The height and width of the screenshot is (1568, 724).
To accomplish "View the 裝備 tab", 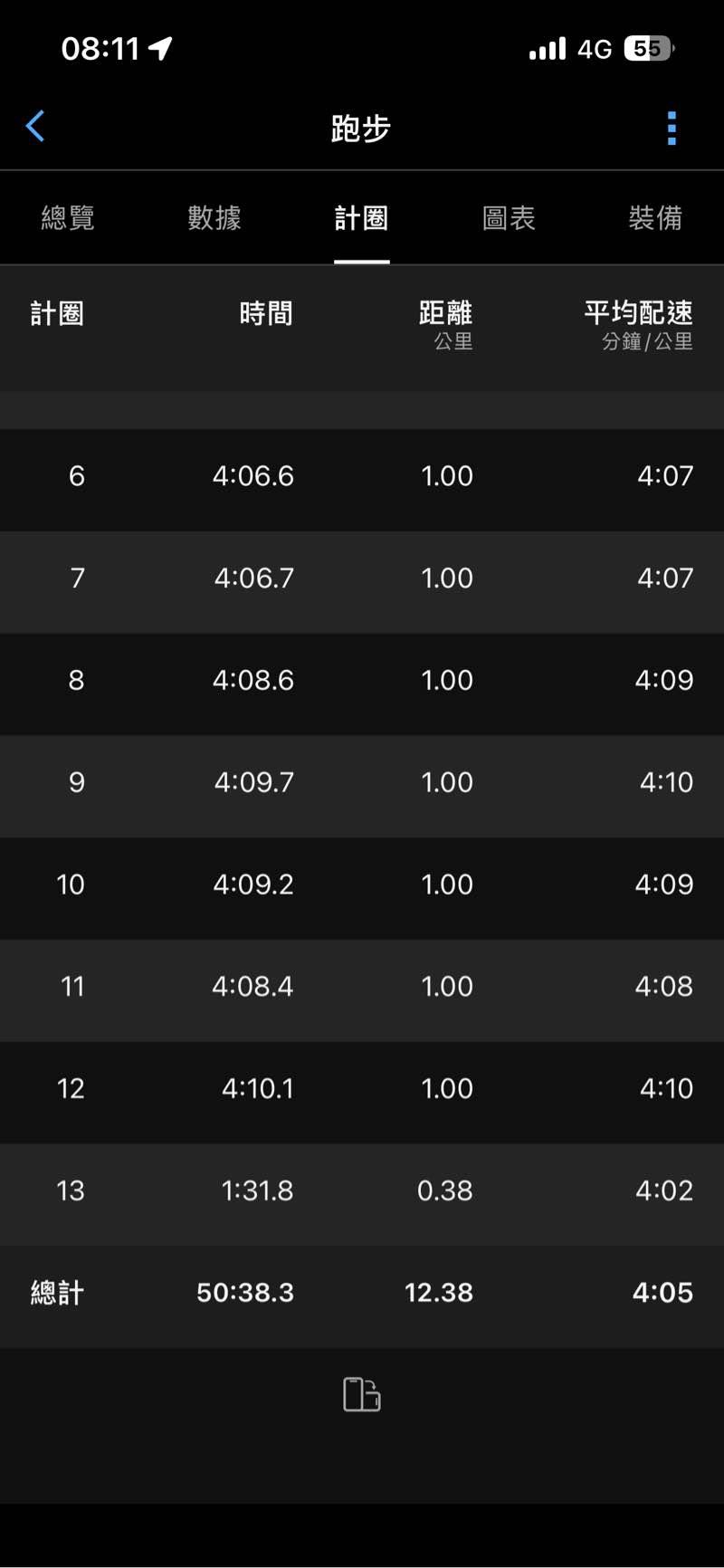I will [x=655, y=218].
